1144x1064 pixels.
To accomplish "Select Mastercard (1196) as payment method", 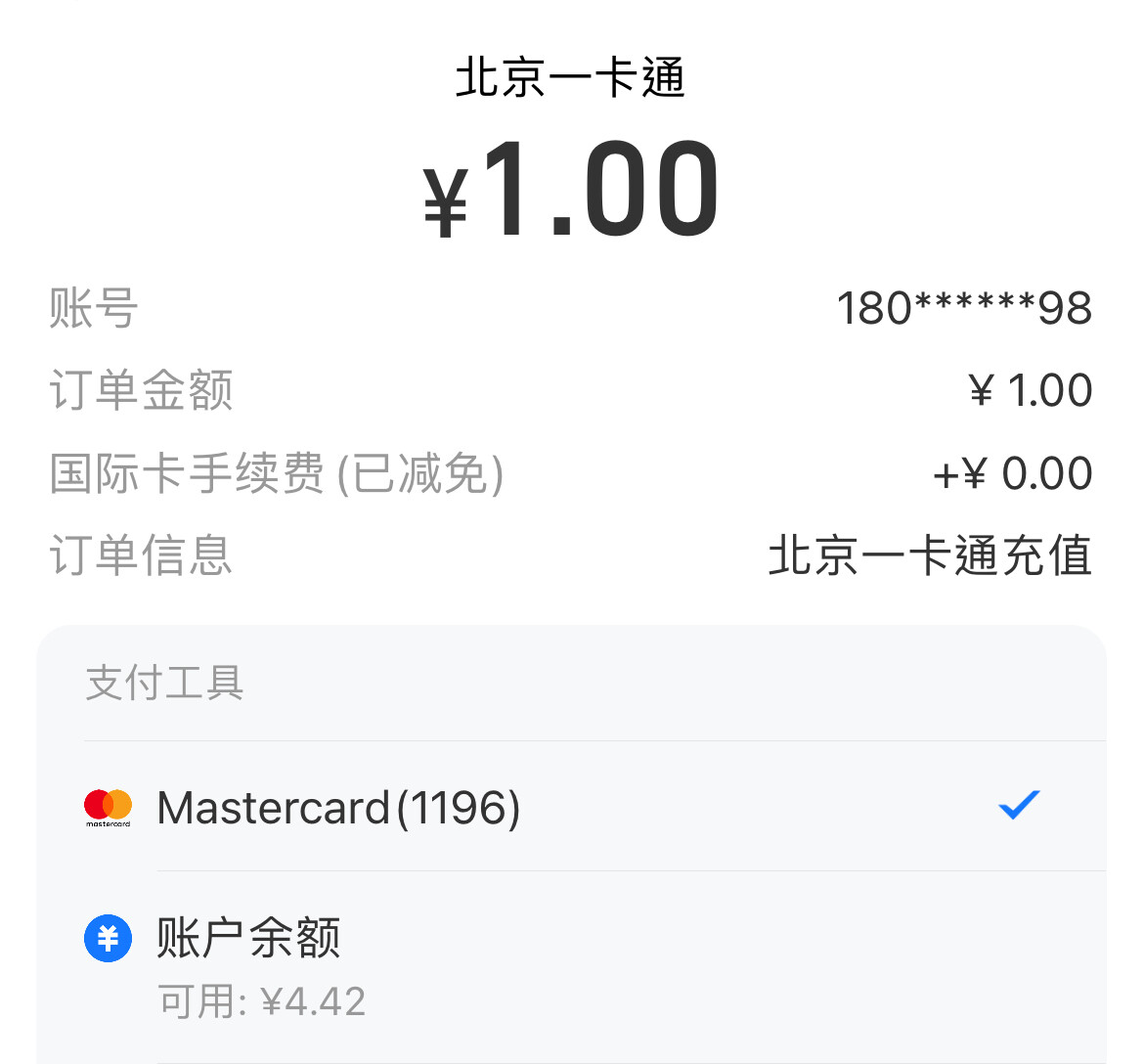I will (338, 807).
